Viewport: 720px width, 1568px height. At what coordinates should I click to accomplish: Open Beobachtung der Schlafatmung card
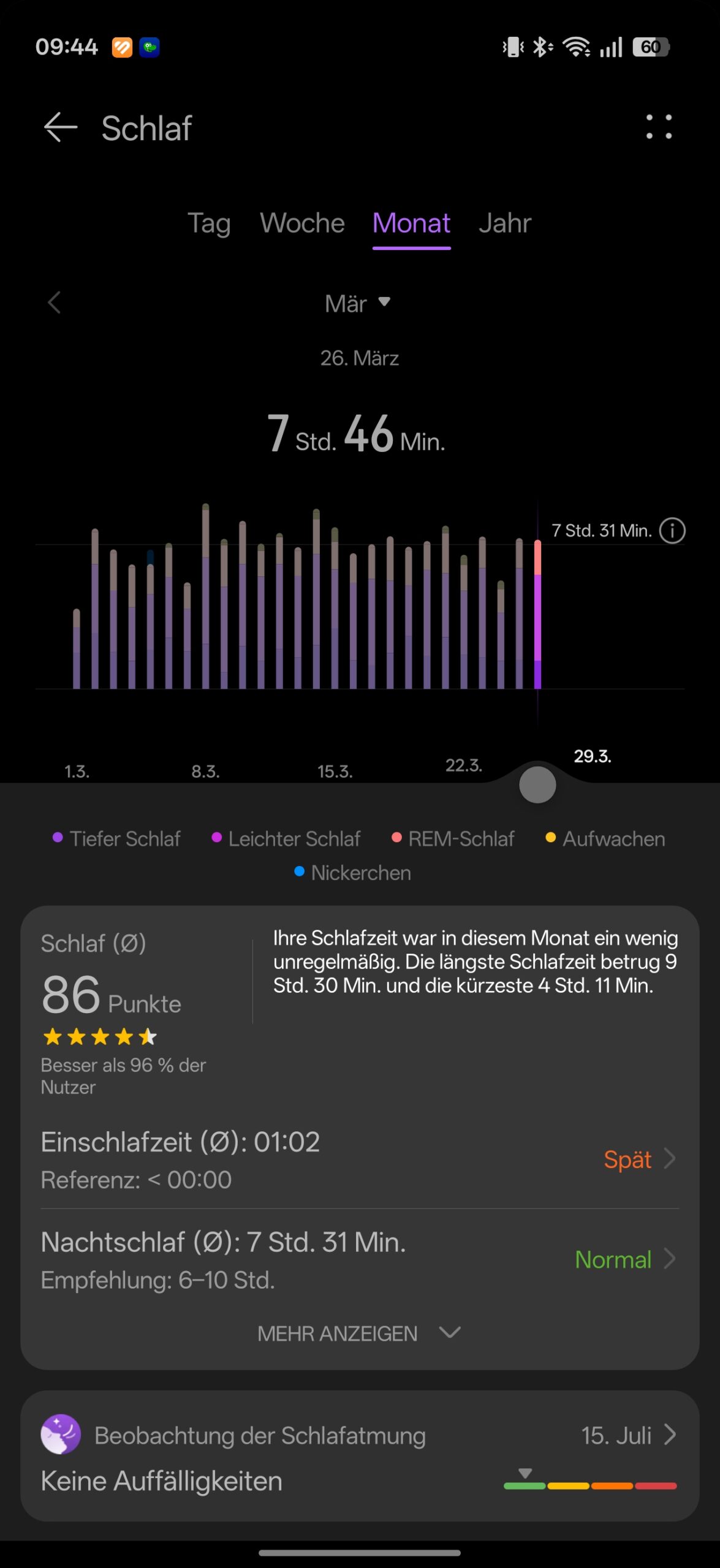click(360, 1456)
